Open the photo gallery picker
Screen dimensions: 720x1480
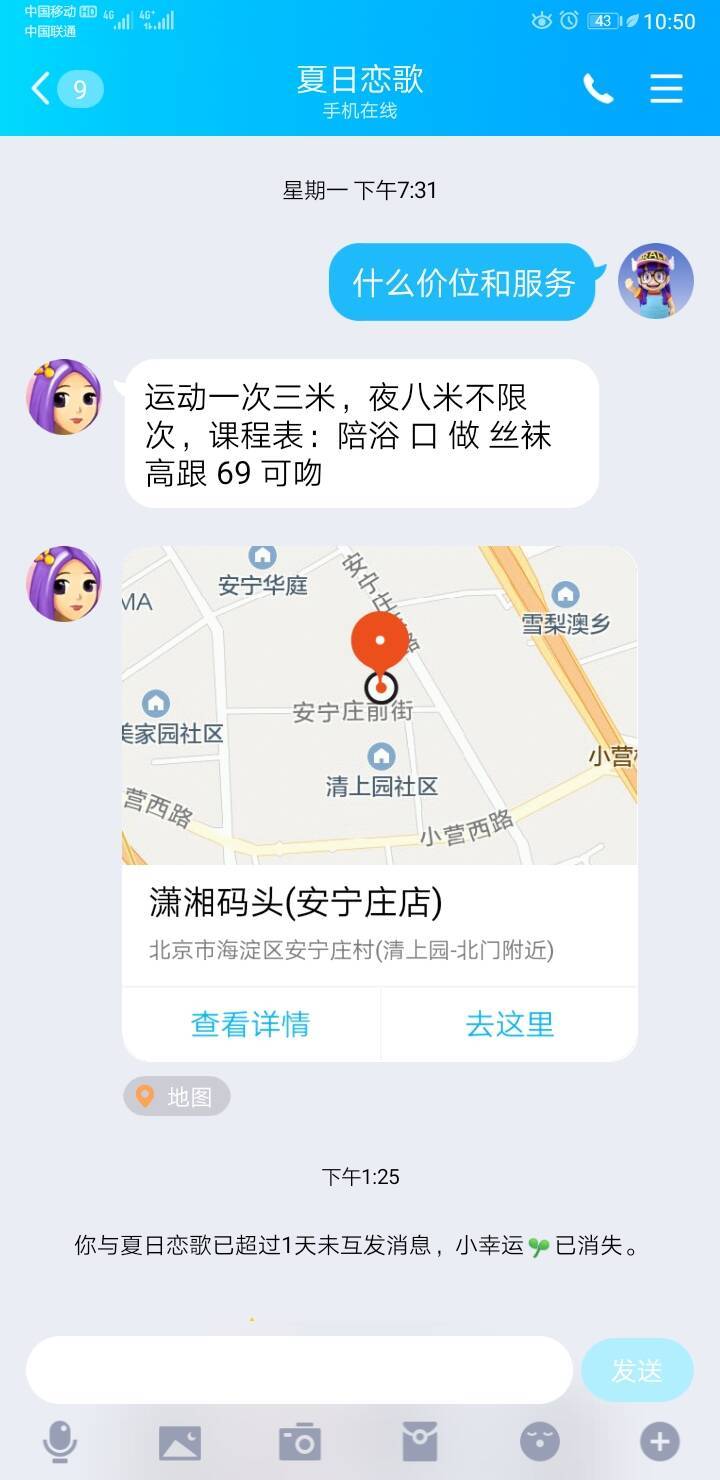click(x=180, y=1443)
